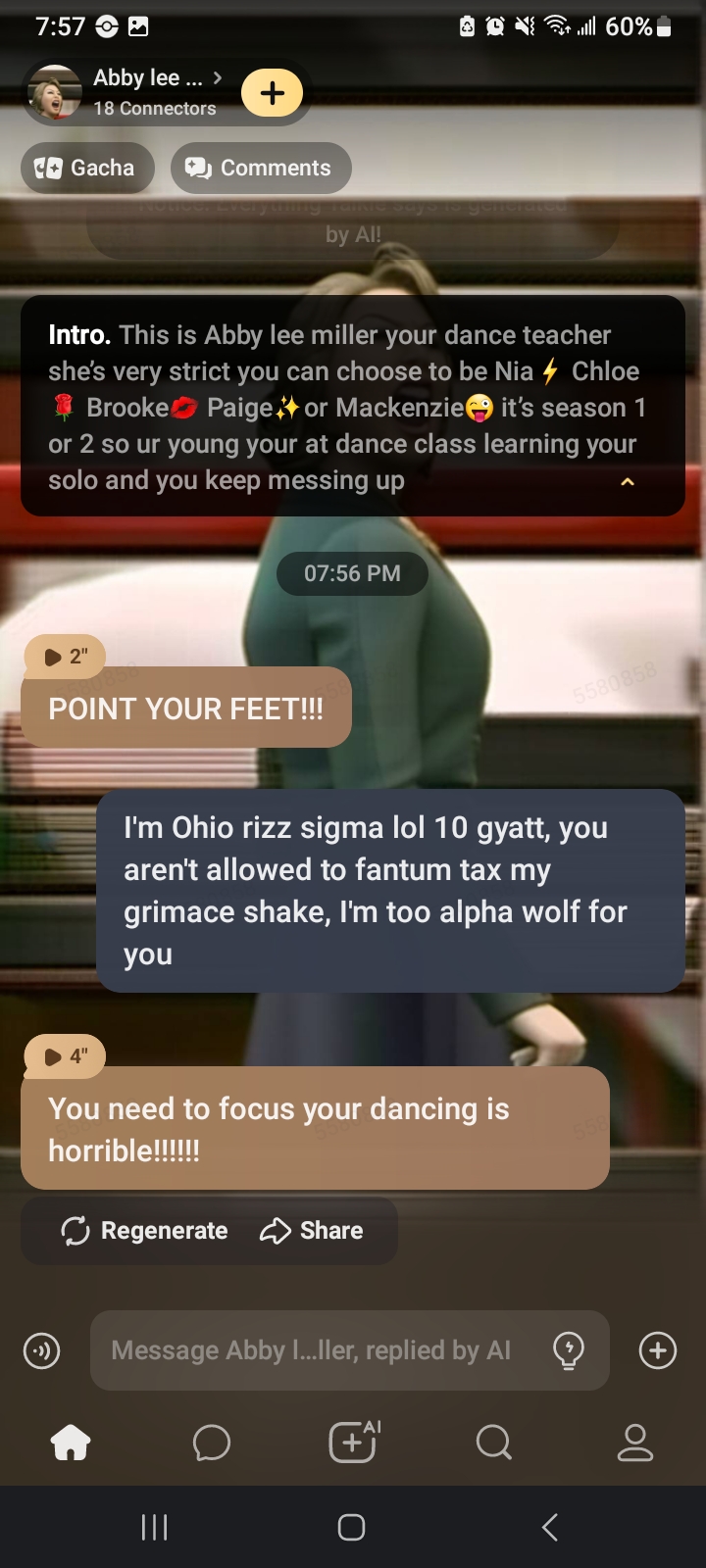706x1568 pixels.
Task: Open the Comments chip
Action: coord(261,168)
